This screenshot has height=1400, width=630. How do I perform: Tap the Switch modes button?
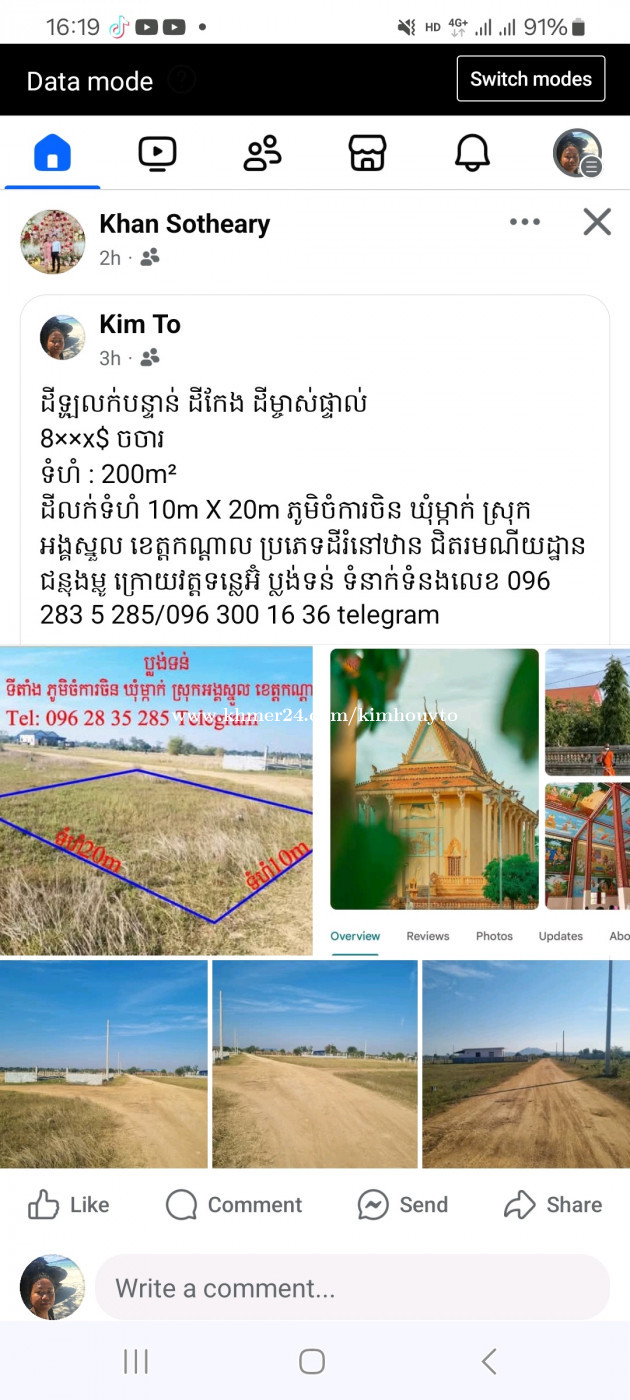(530, 79)
